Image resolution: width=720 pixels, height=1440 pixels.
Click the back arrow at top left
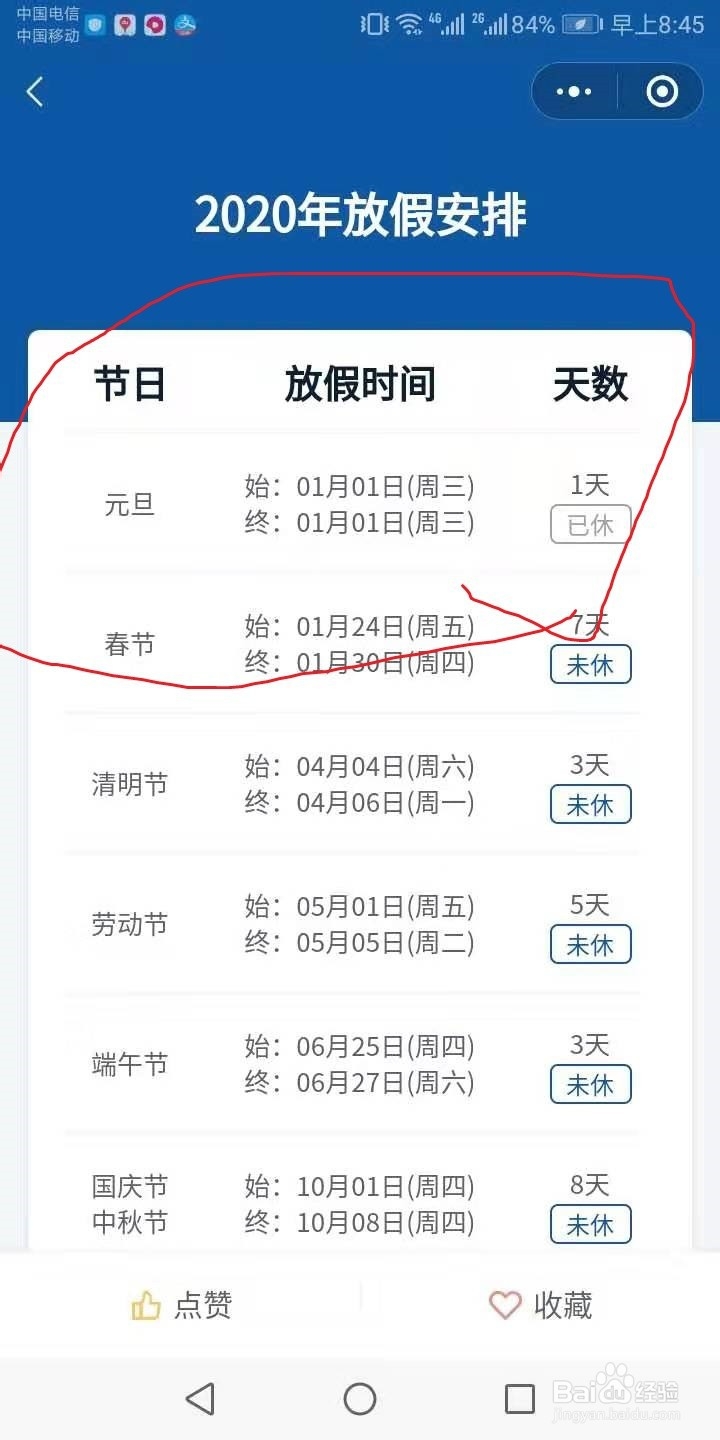coord(34,91)
